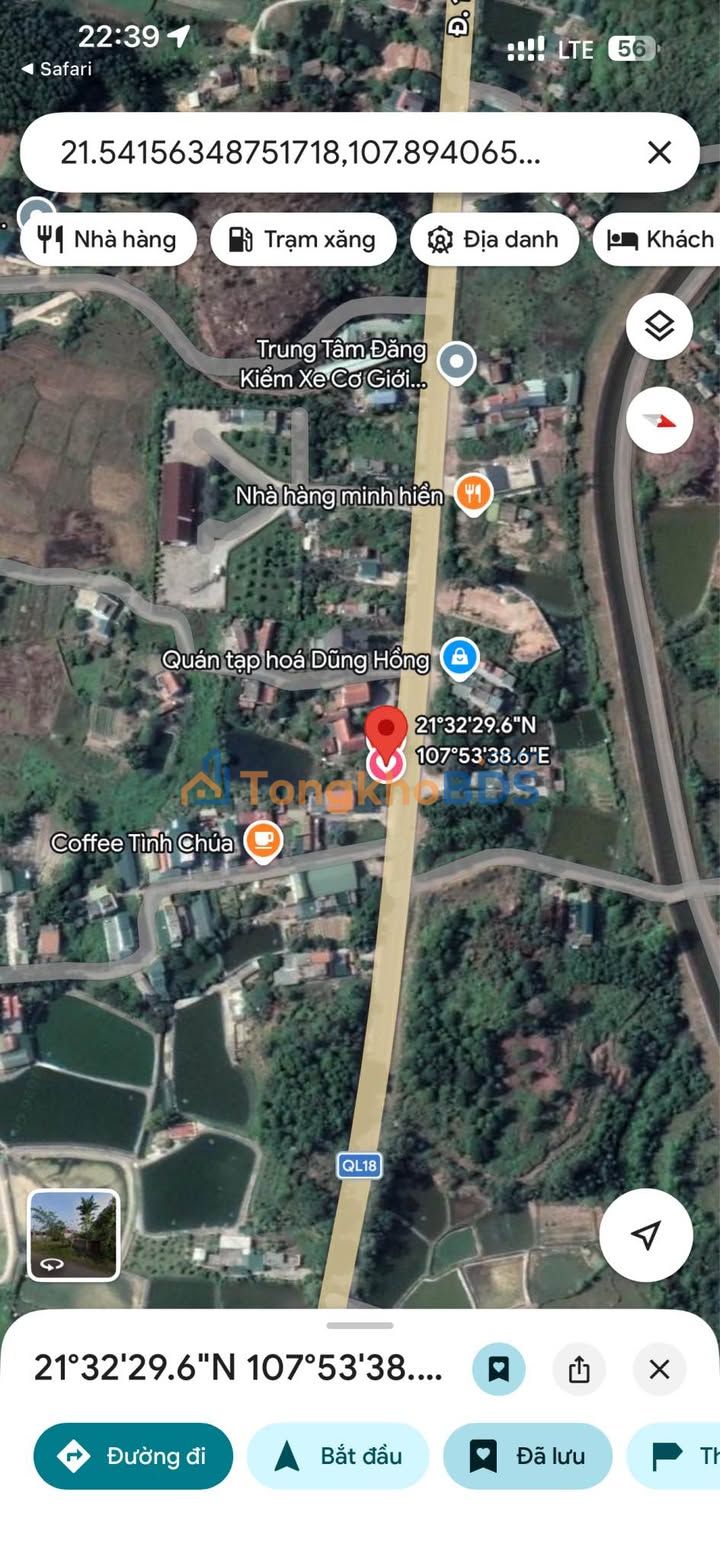Tap the saved bookmark icon beside the coordinates
This screenshot has width=720, height=1560.
point(498,1369)
